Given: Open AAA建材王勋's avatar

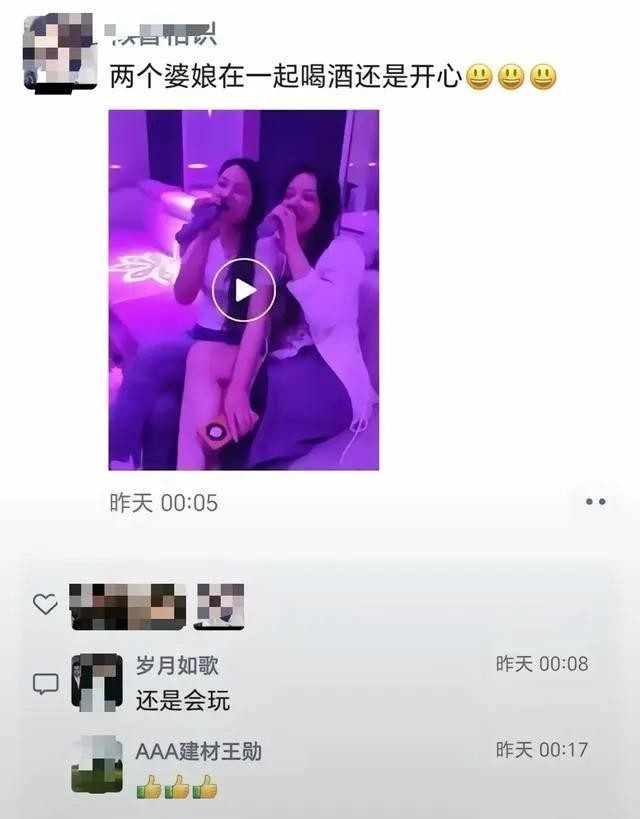Looking at the screenshot, I should 97,765.
